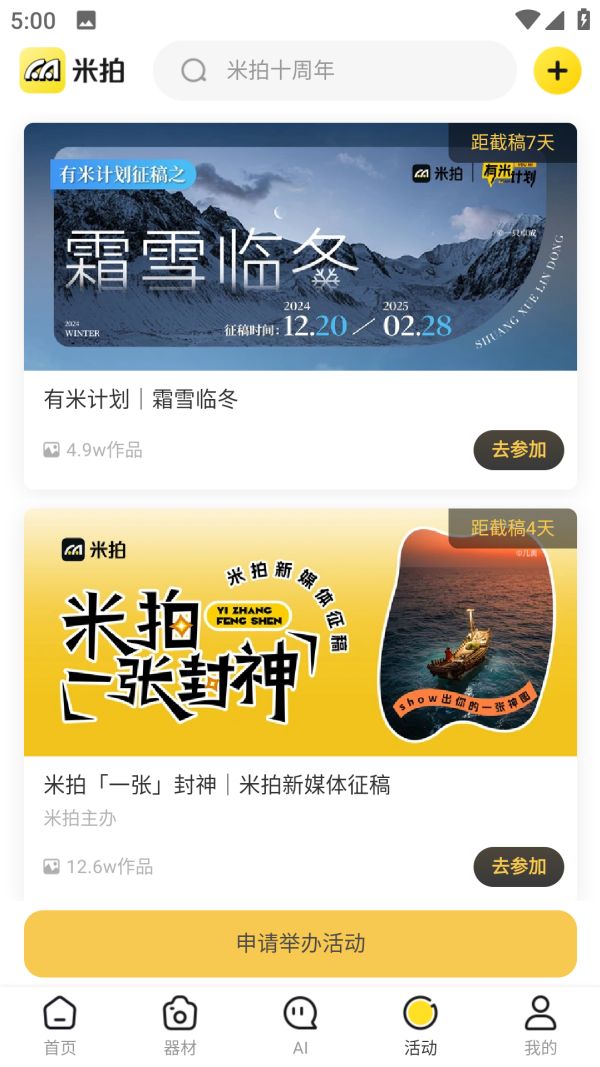Open the 霜雪临冬 event banner
The height and width of the screenshot is (1067, 600).
(300, 247)
